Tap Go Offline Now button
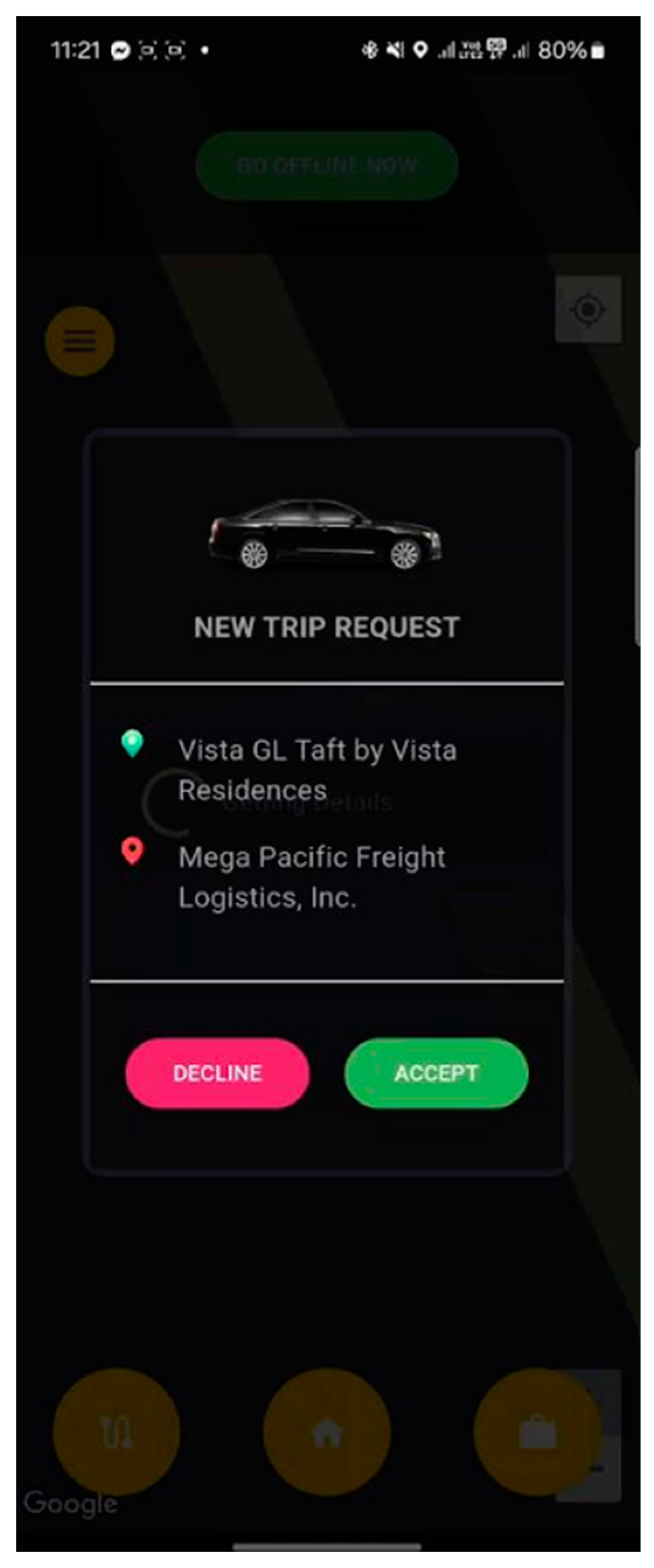 [x=327, y=165]
